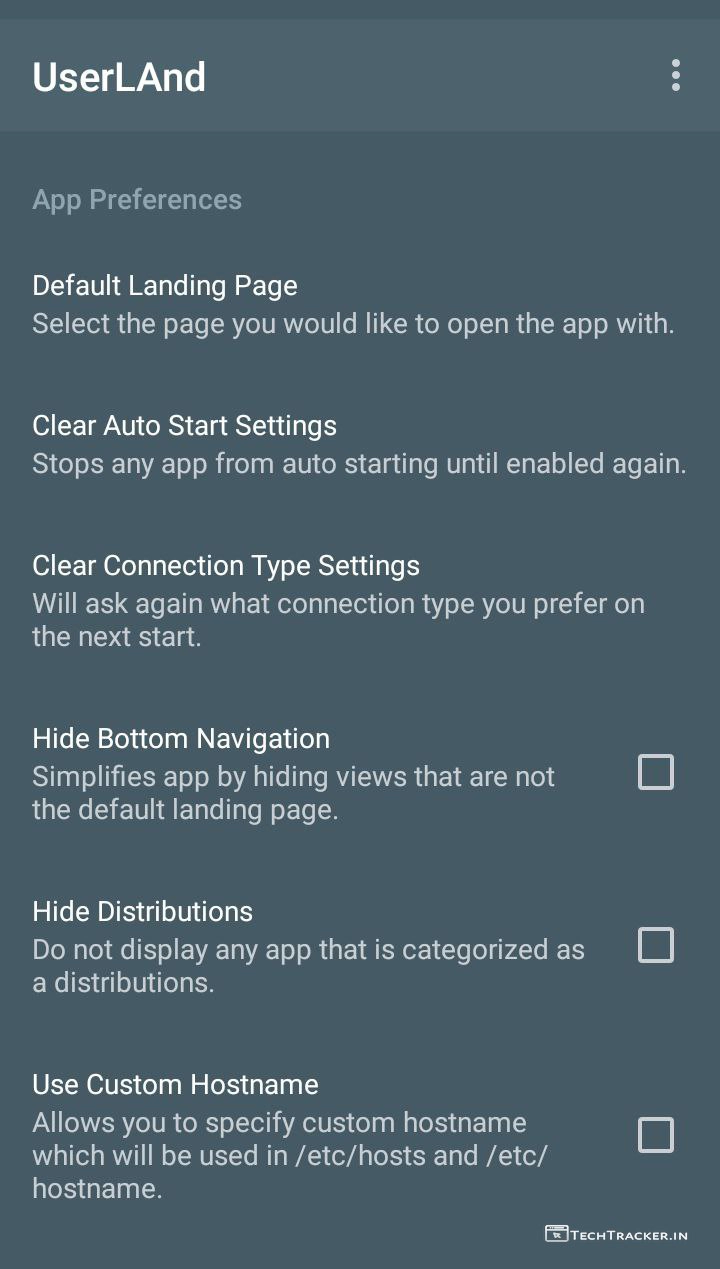The width and height of the screenshot is (720, 1269).
Task: Check the Hide Distributions box
Action: (656, 945)
